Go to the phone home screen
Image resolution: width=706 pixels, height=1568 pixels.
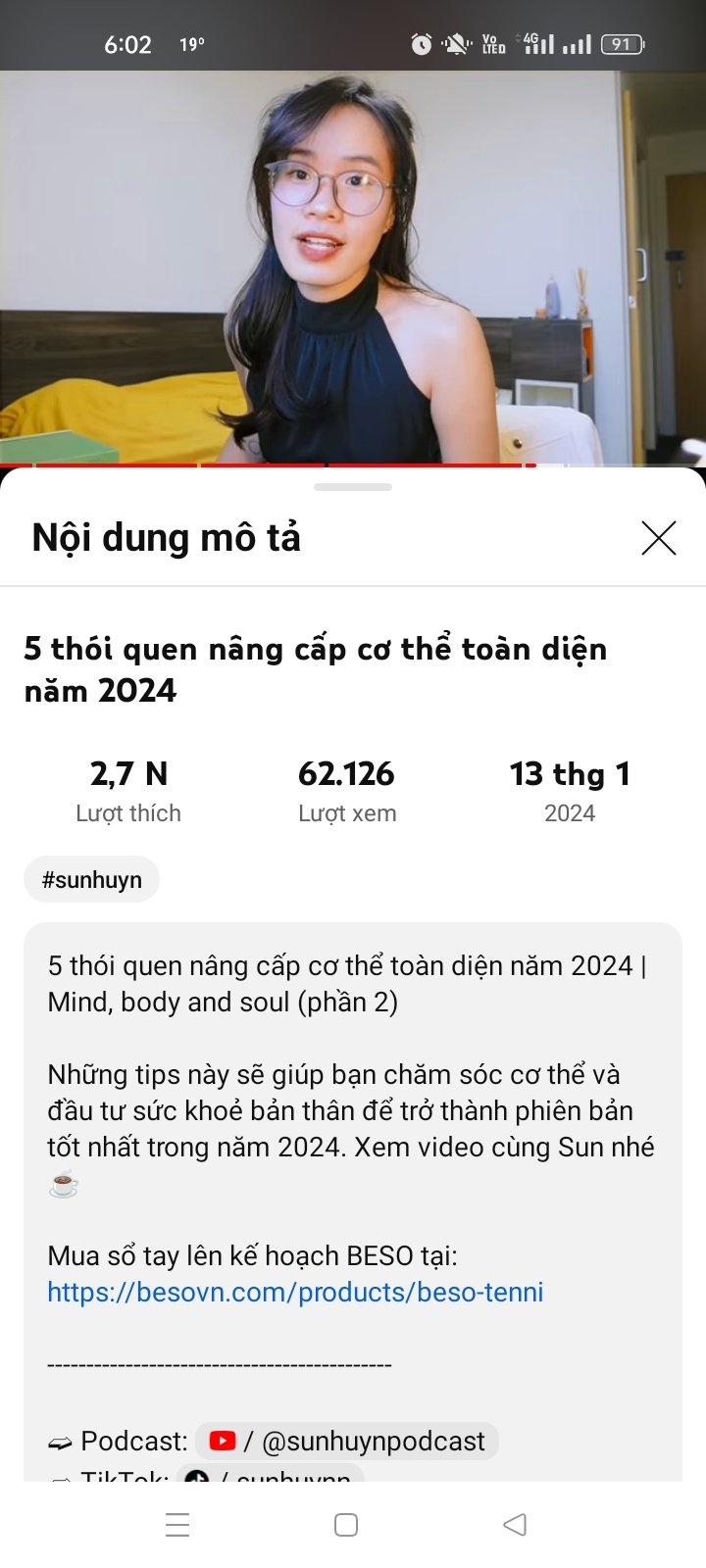coord(345,1525)
